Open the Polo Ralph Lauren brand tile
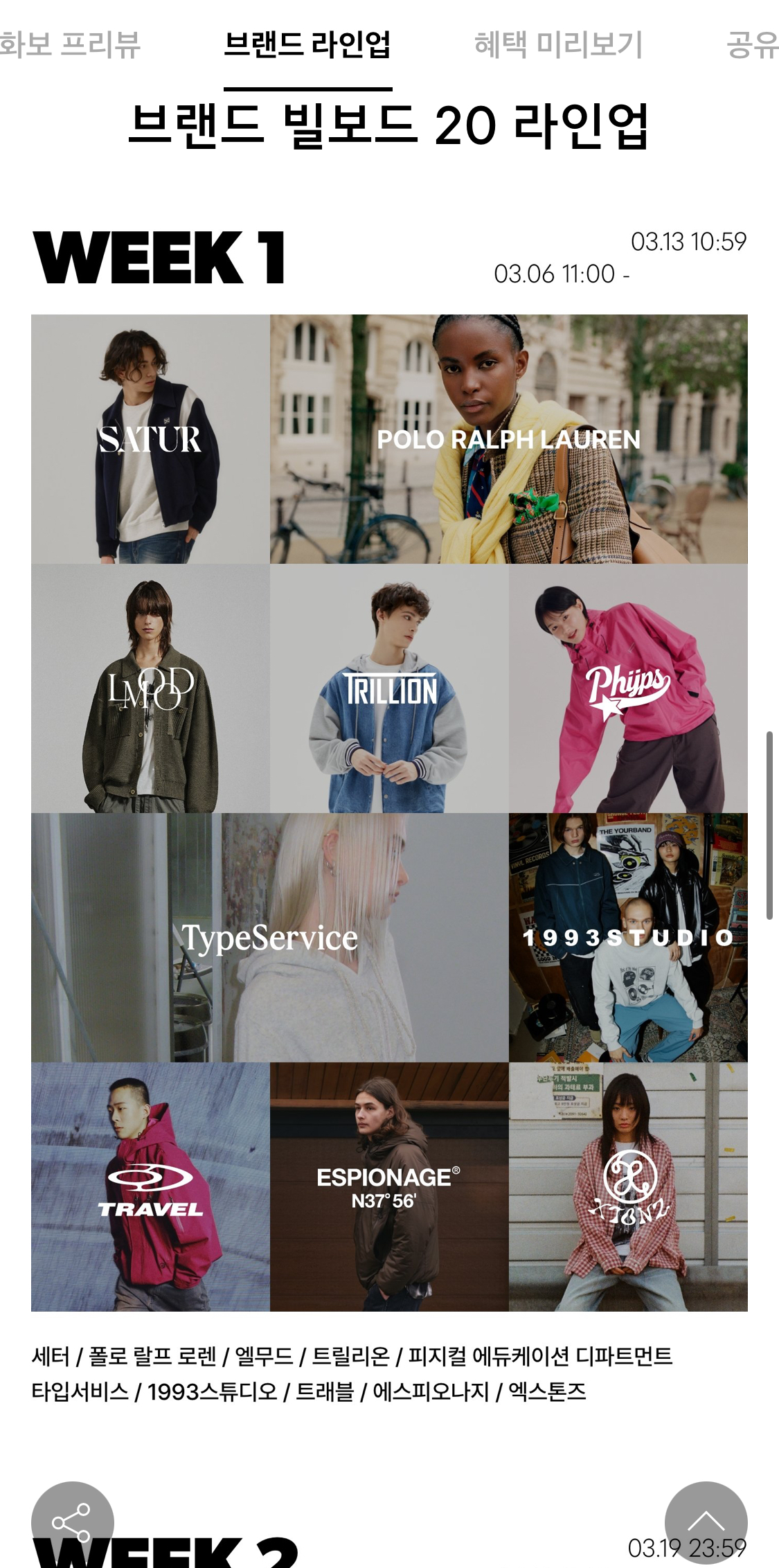779x1568 pixels. coord(508,439)
